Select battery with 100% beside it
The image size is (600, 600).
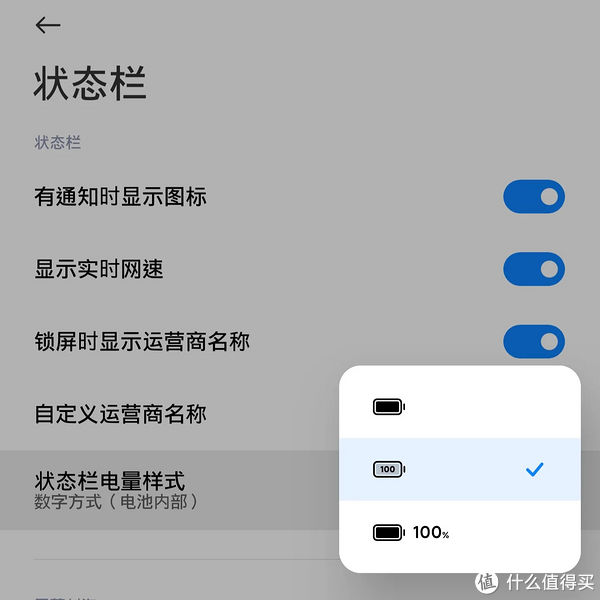pos(459,533)
